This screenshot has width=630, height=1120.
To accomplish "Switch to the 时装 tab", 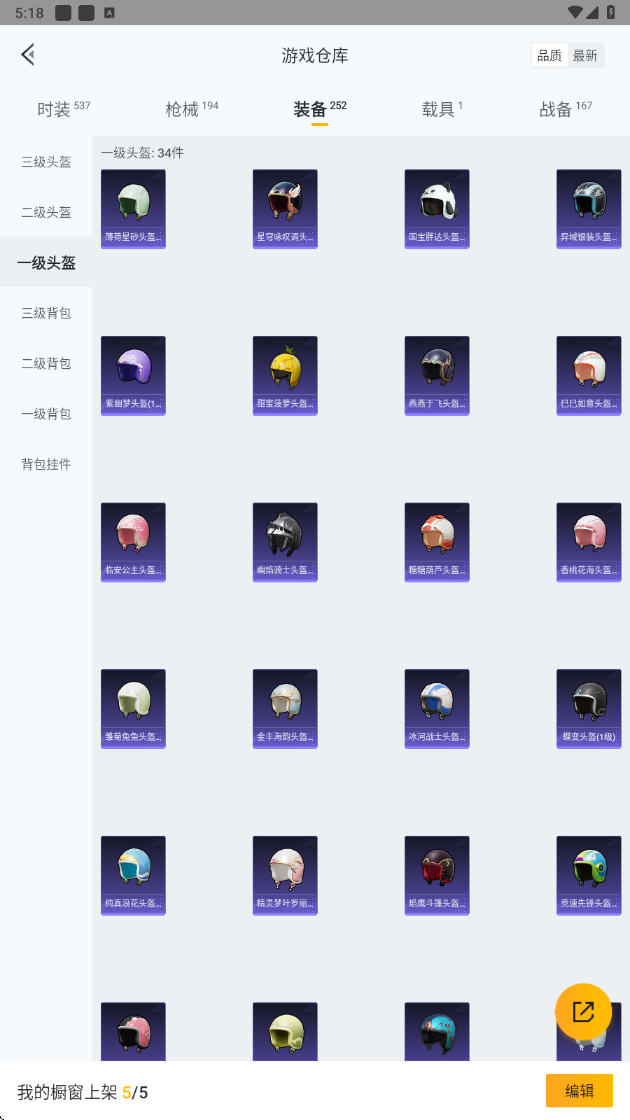I will click(64, 109).
